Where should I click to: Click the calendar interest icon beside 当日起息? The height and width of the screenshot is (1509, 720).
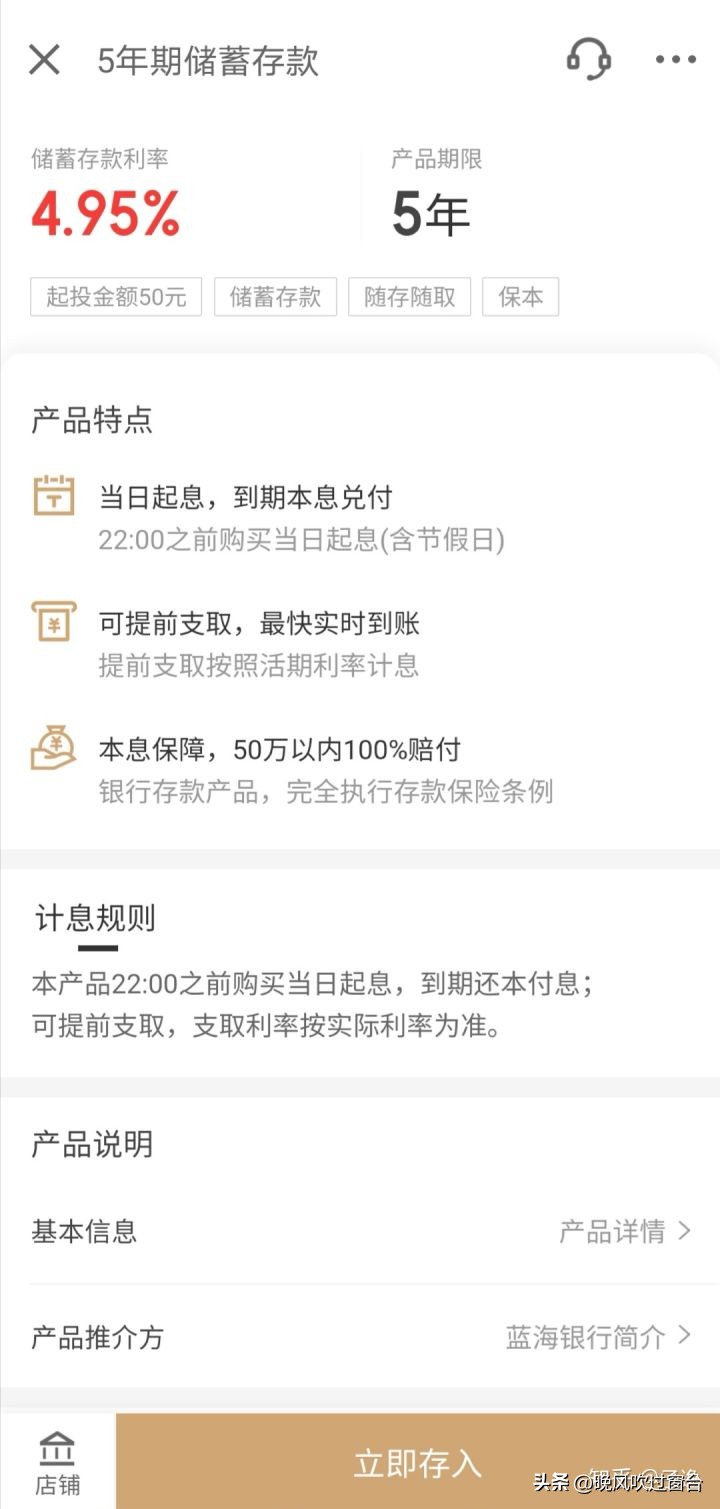coord(54,495)
